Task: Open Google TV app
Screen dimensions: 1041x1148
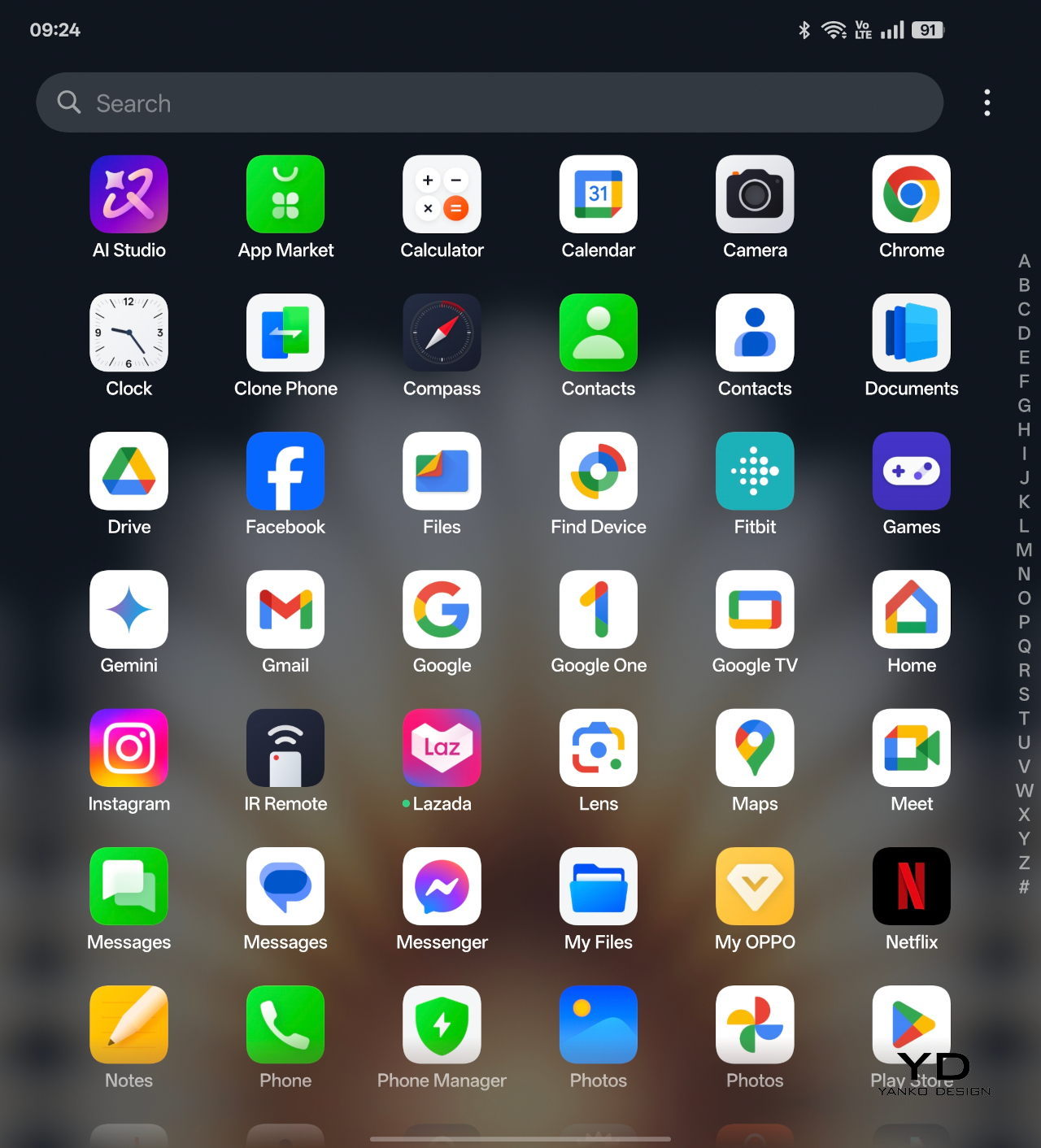Action: click(755, 609)
